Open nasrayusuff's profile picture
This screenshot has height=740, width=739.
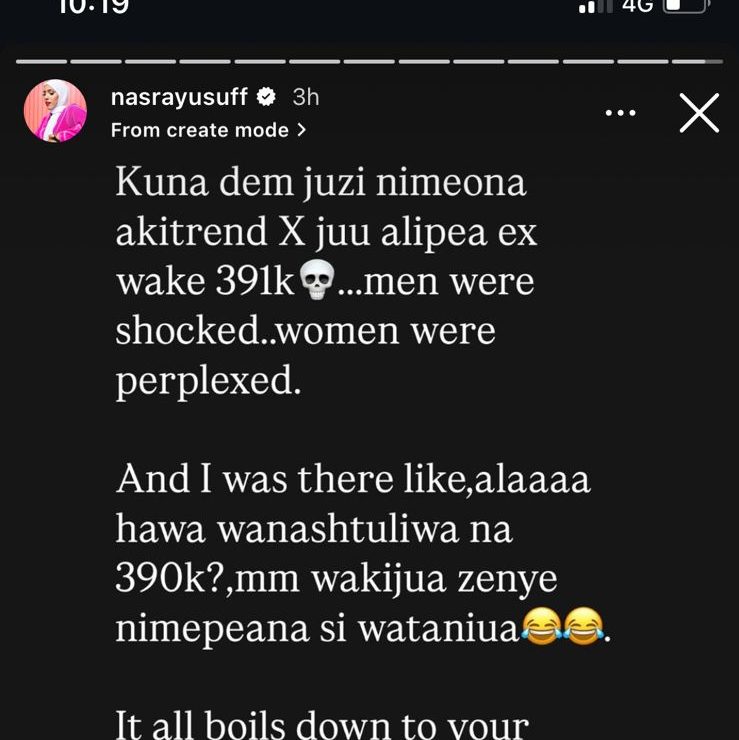click(x=55, y=111)
